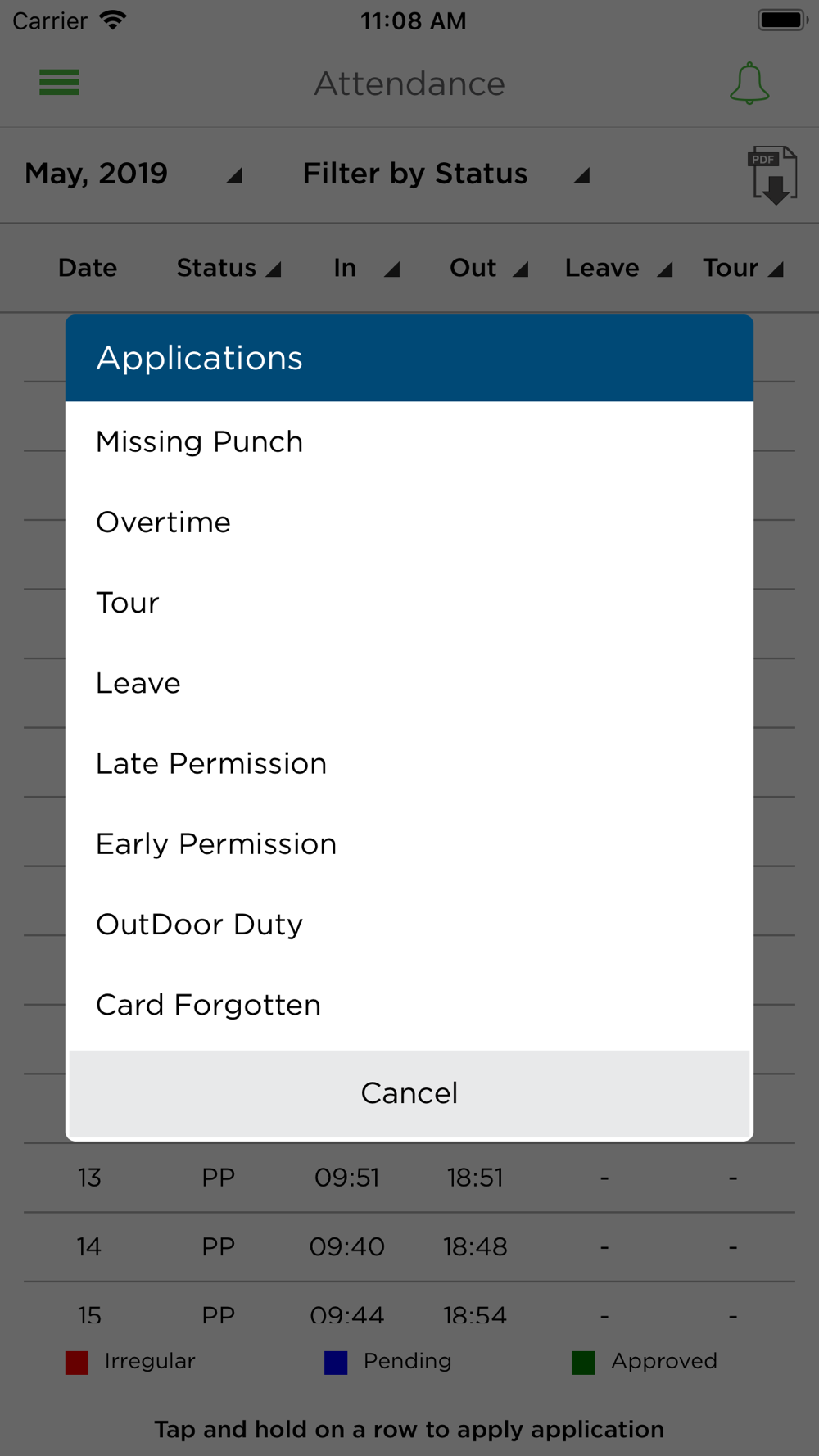Select Missing Punch application
The height and width of the screenshot is (1456, 819).
point(409,442)
